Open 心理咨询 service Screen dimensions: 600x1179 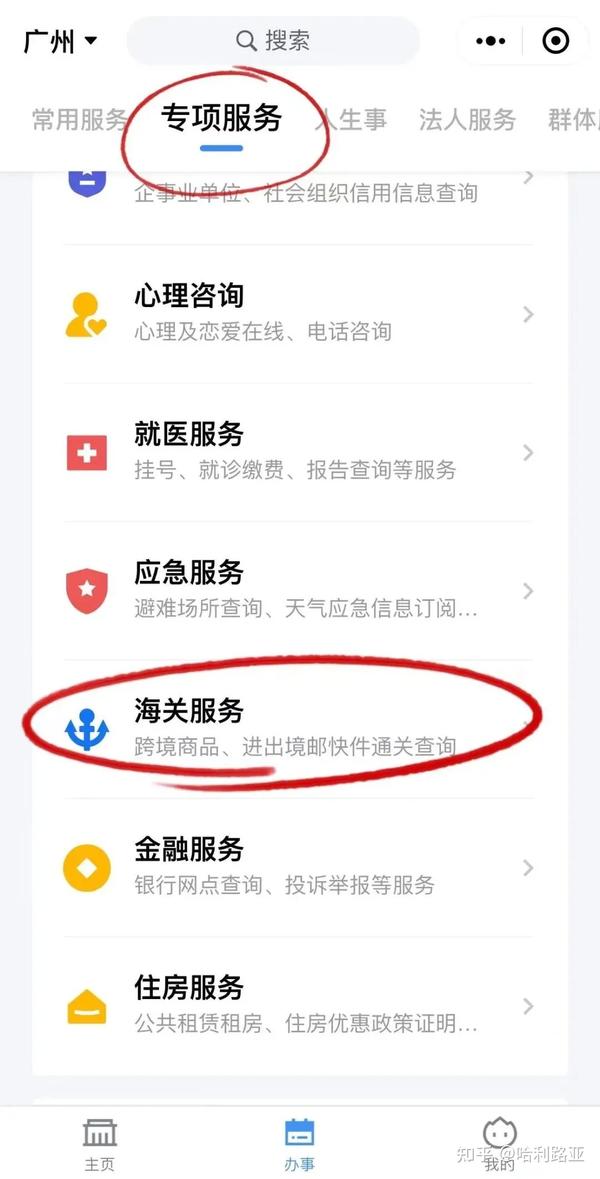(x=299, y=313)
